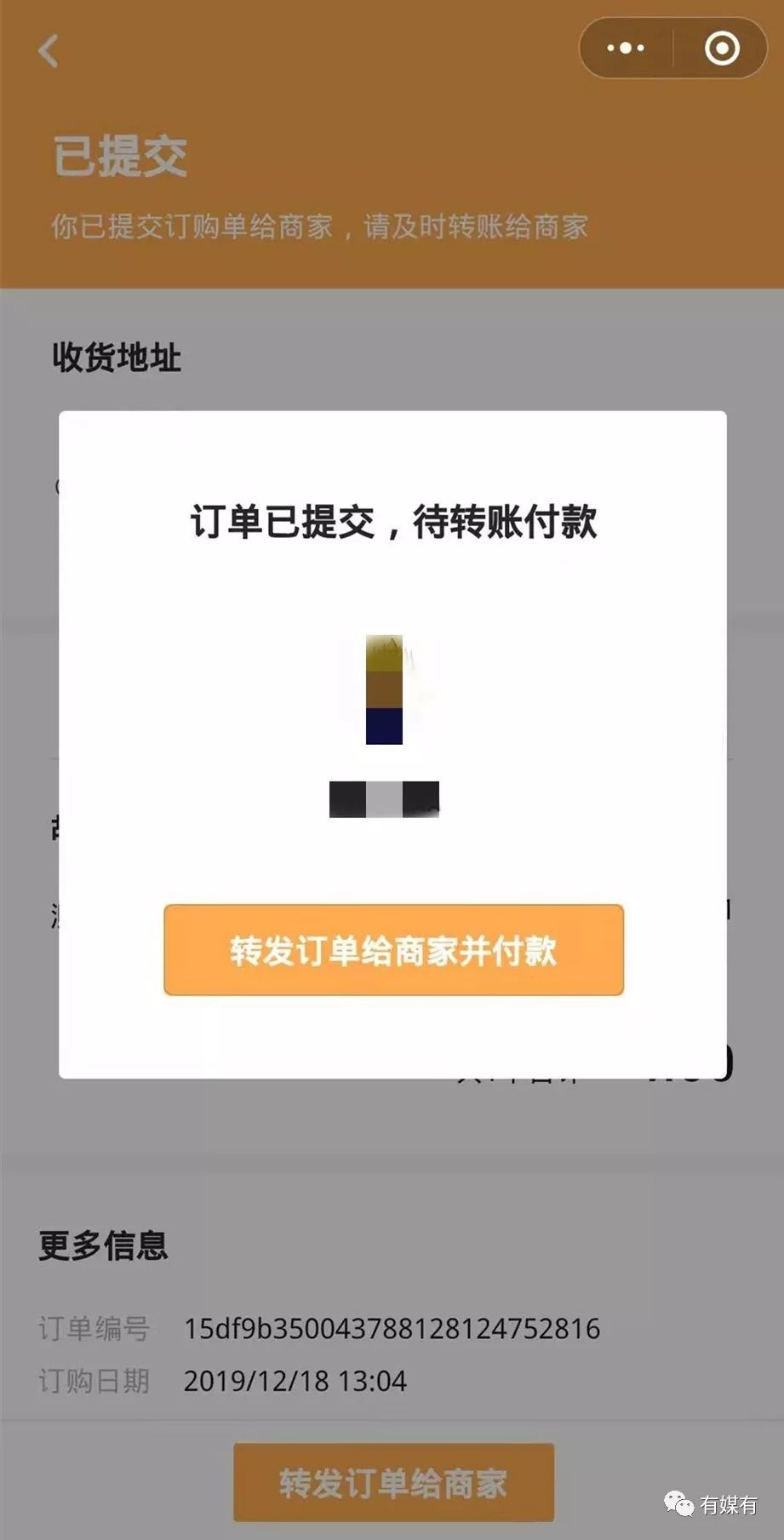This screenshot has height=1540, width=784.
Task: Go back with the top-left arrow
Action: click(x=49, y=51)
